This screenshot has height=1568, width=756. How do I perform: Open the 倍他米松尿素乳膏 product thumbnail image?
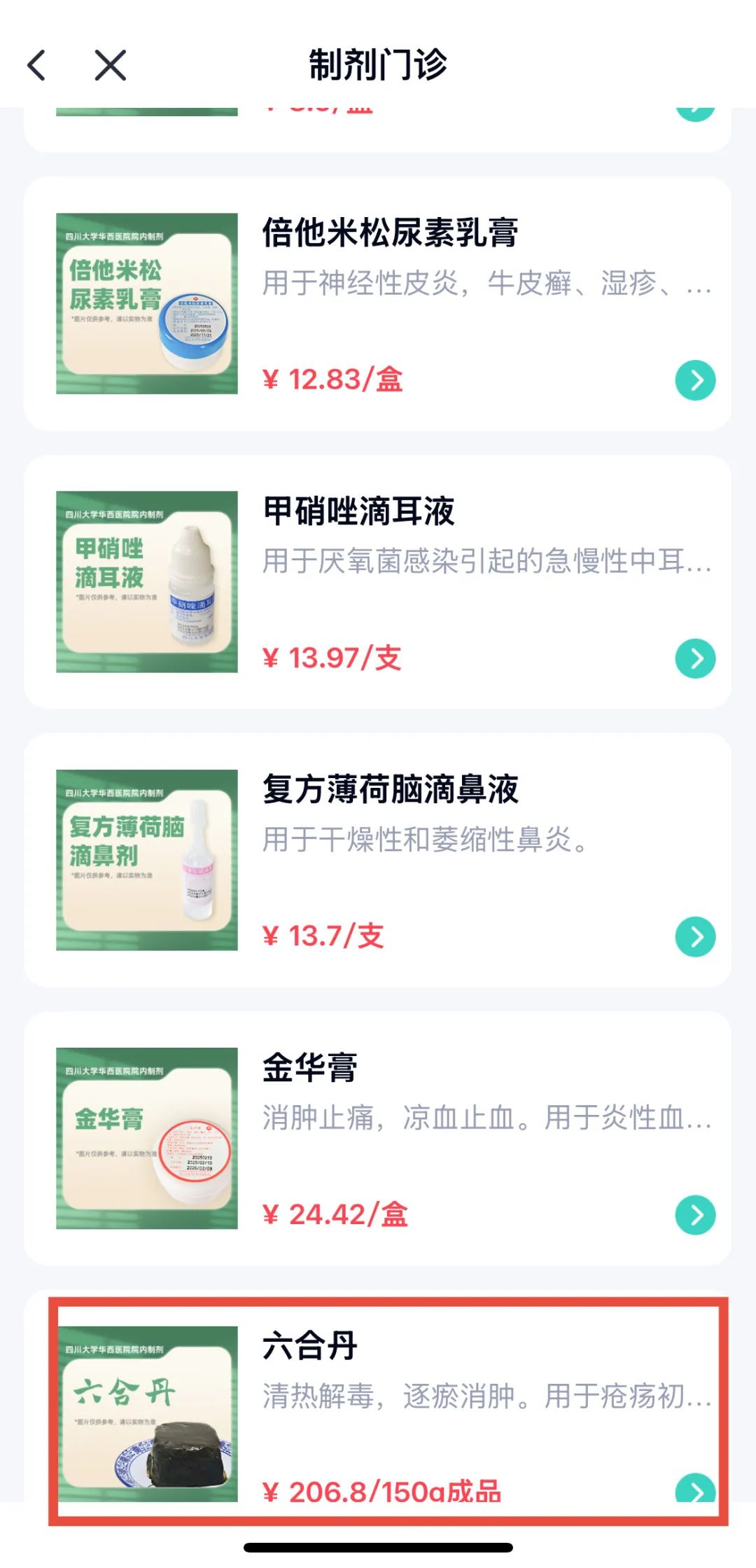coord(146,305)
